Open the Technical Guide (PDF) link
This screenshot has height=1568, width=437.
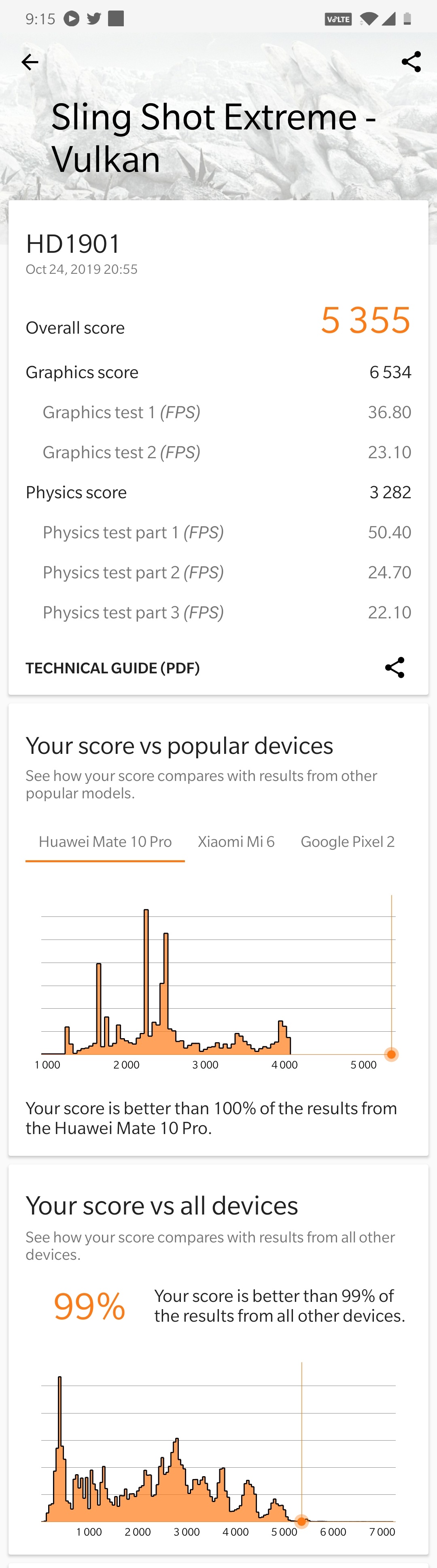(112, 668)
